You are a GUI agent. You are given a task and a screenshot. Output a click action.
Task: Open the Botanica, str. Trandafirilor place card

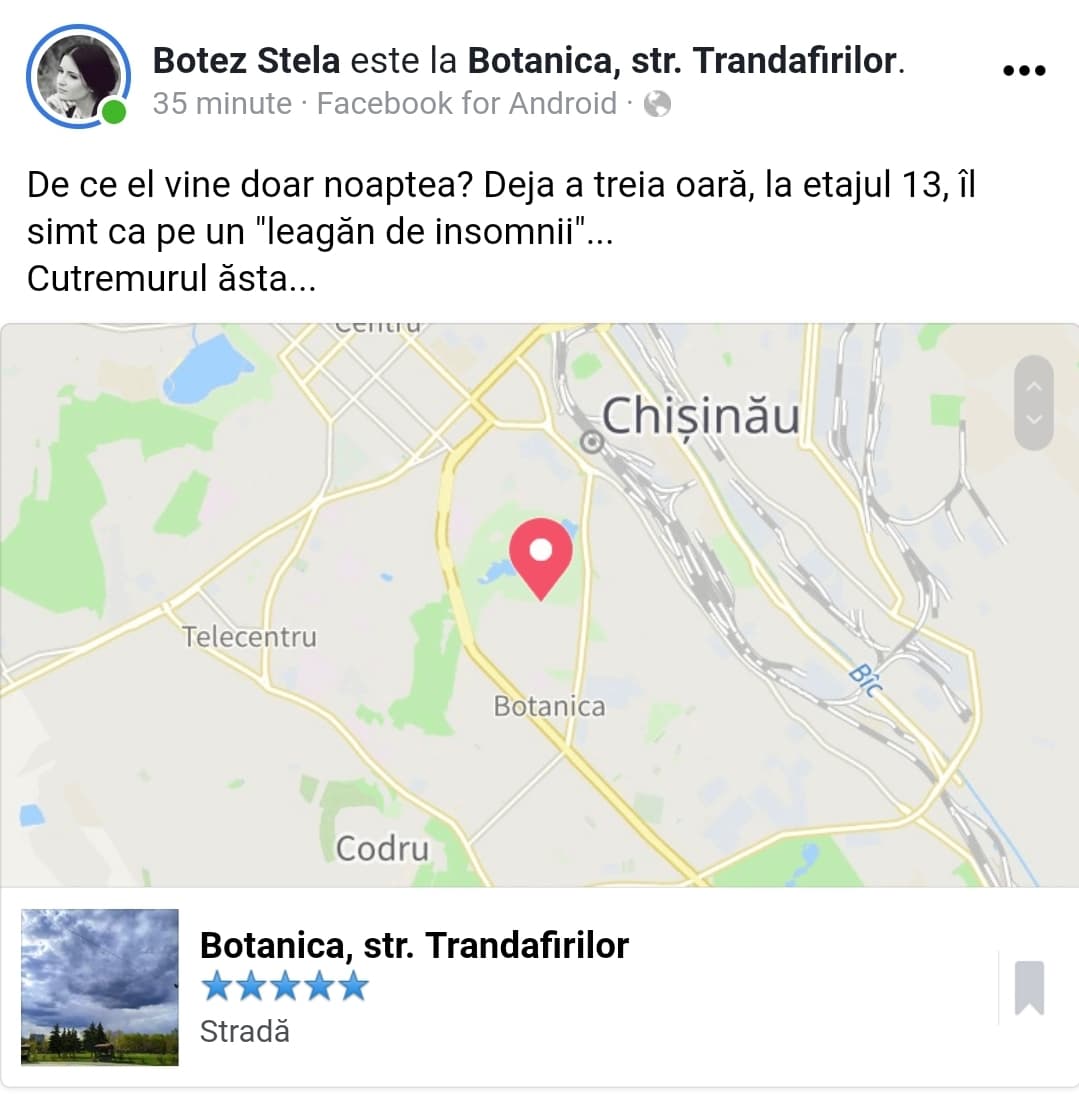coord(414,945)
